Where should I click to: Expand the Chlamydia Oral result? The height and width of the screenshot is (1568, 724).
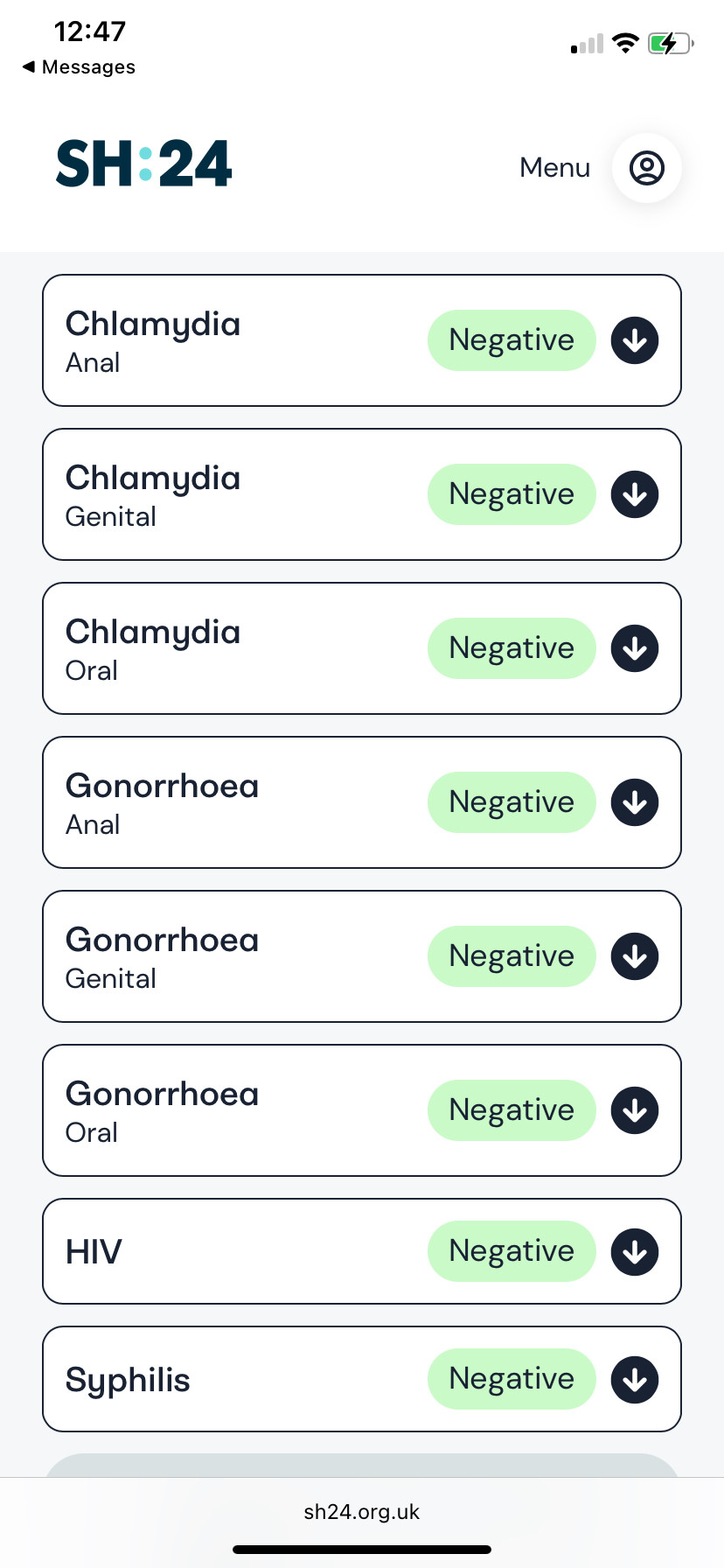pos(635,648)
